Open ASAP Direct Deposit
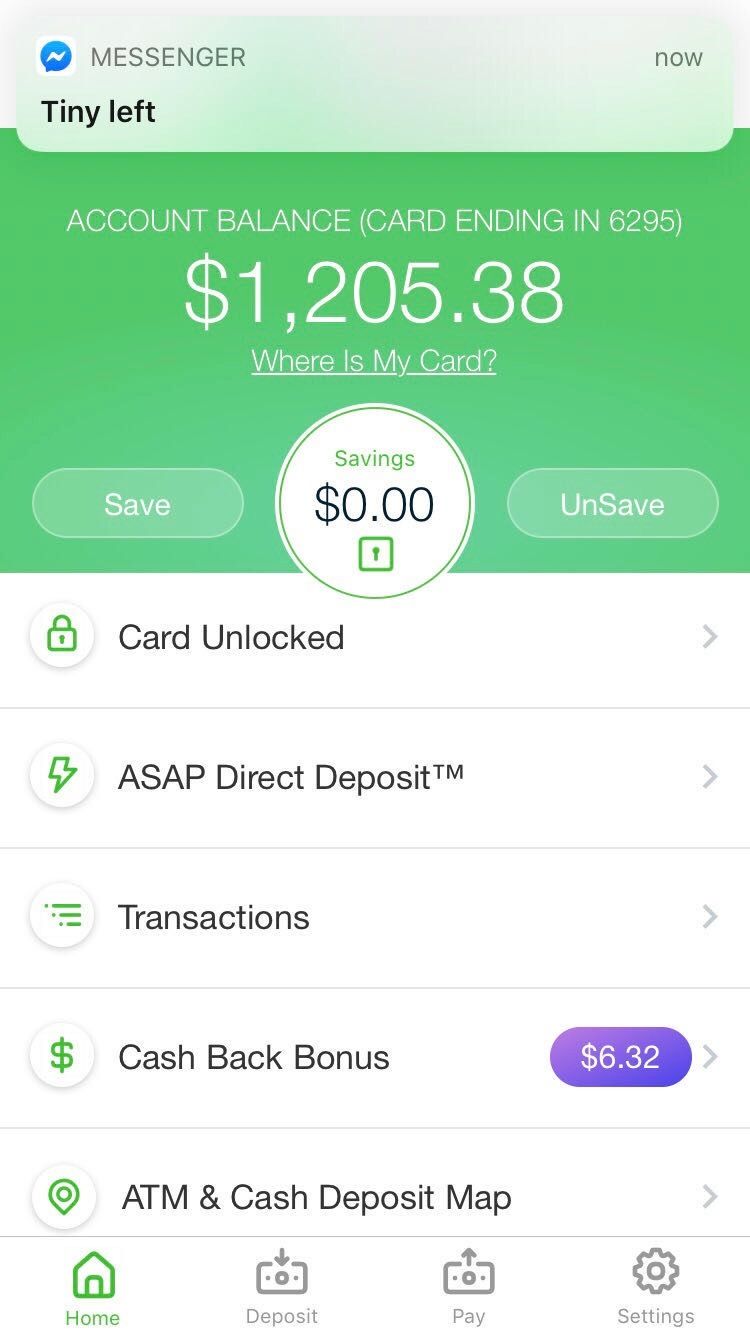750x1334 pixels. point(375,778)
